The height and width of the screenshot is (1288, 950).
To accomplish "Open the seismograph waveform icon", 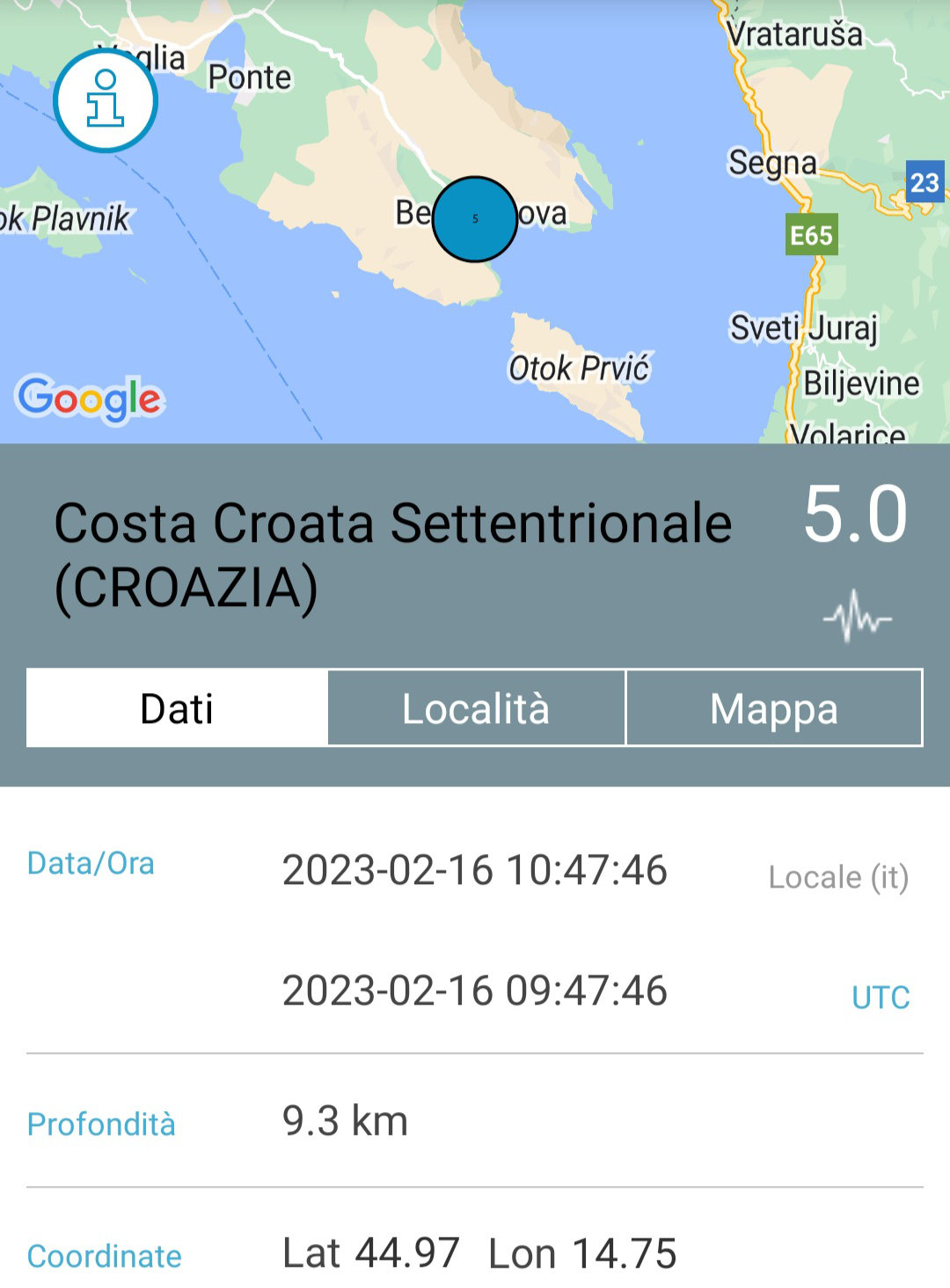I will coord(857,617).
